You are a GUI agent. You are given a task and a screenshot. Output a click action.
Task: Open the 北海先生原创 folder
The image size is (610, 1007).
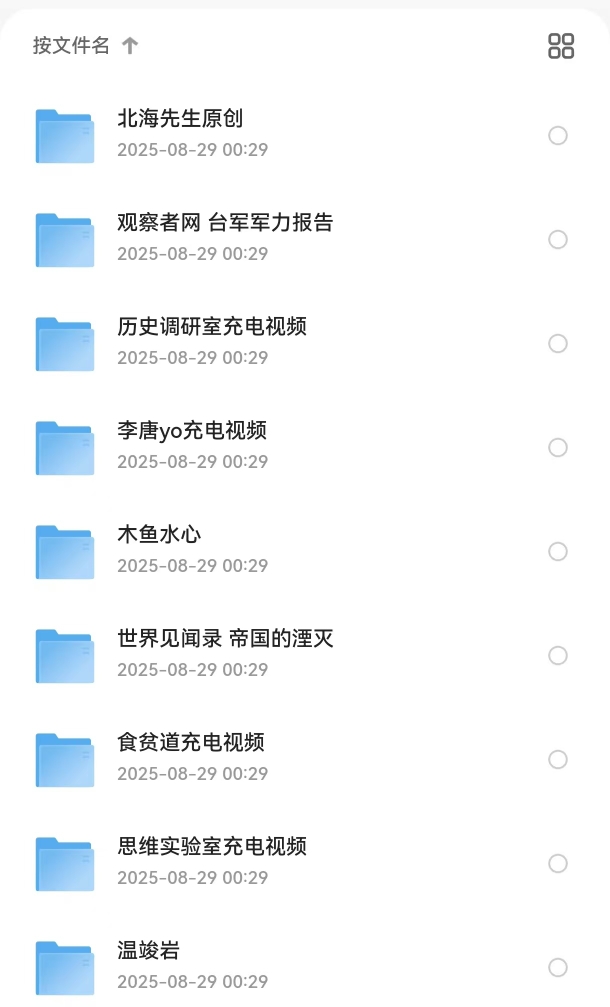click(305, 135)
